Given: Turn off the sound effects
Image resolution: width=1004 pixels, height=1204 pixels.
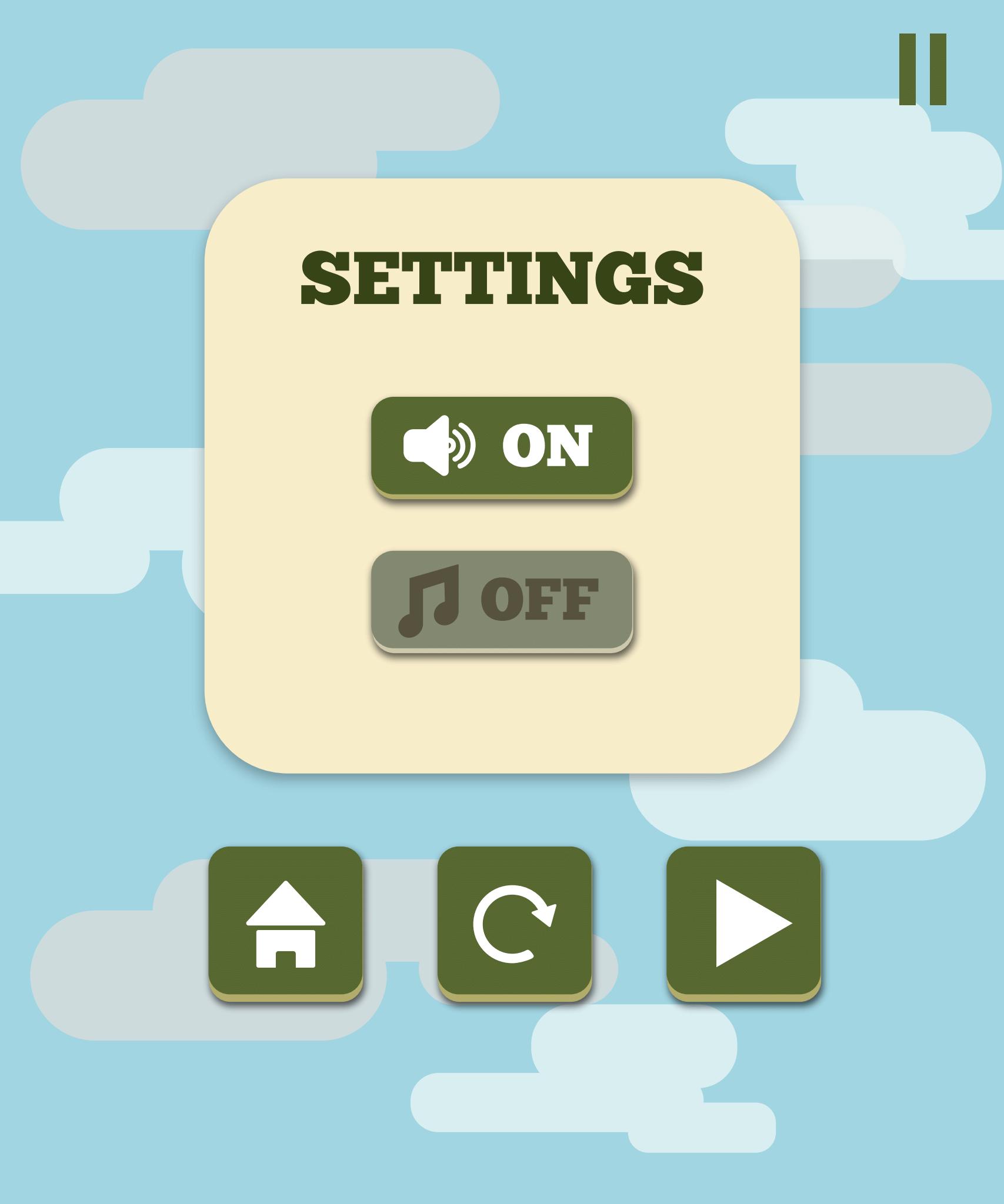Looking at the screenshot, I should pos(501,446).
